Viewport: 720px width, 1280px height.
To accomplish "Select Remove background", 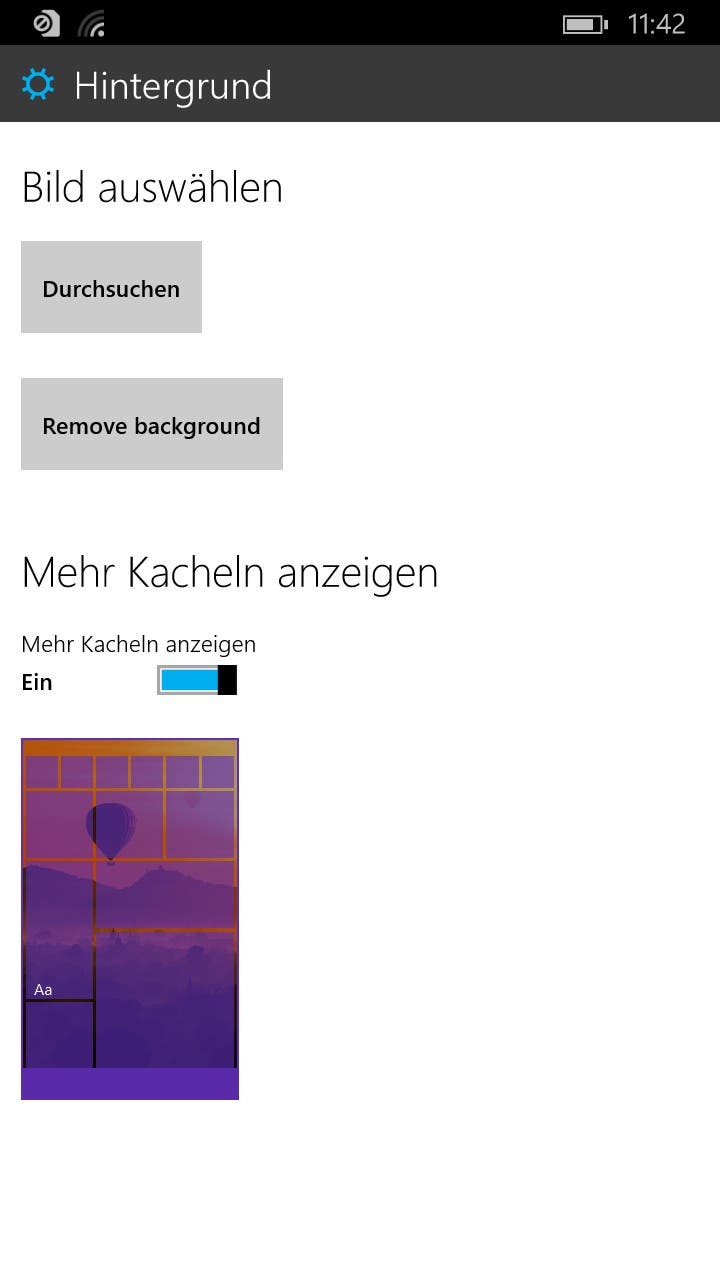I will click(152, 424).
